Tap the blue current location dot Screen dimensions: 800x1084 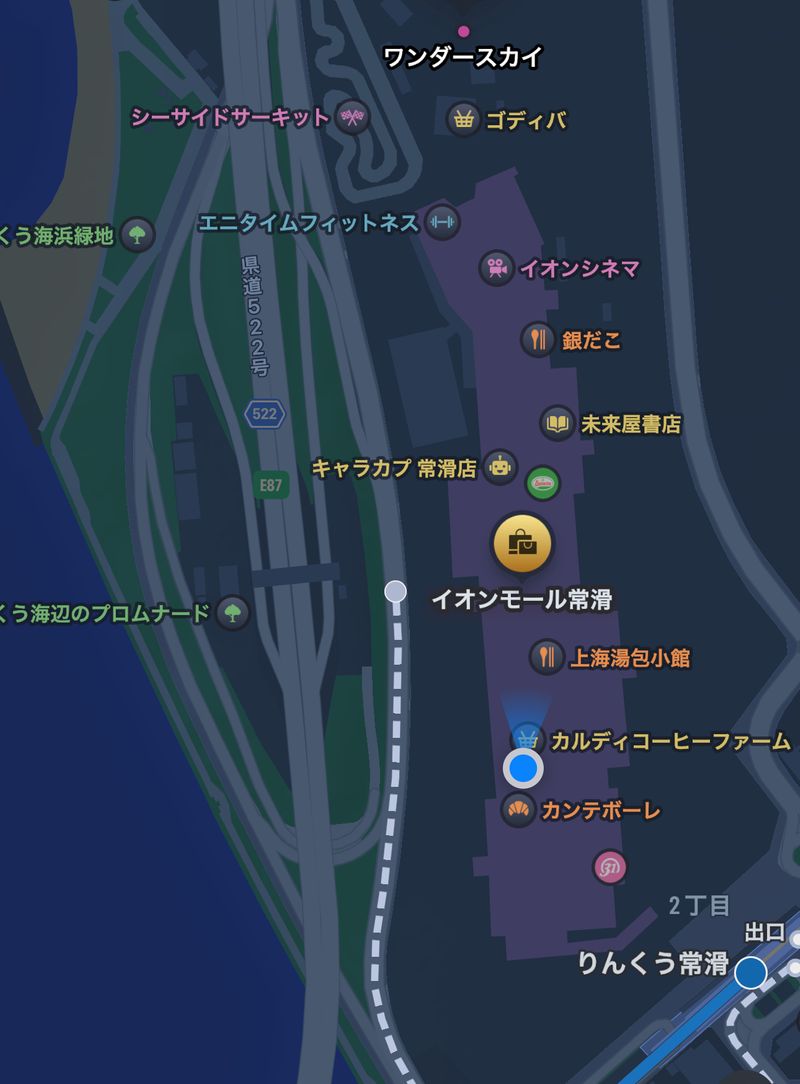(524, 768)
